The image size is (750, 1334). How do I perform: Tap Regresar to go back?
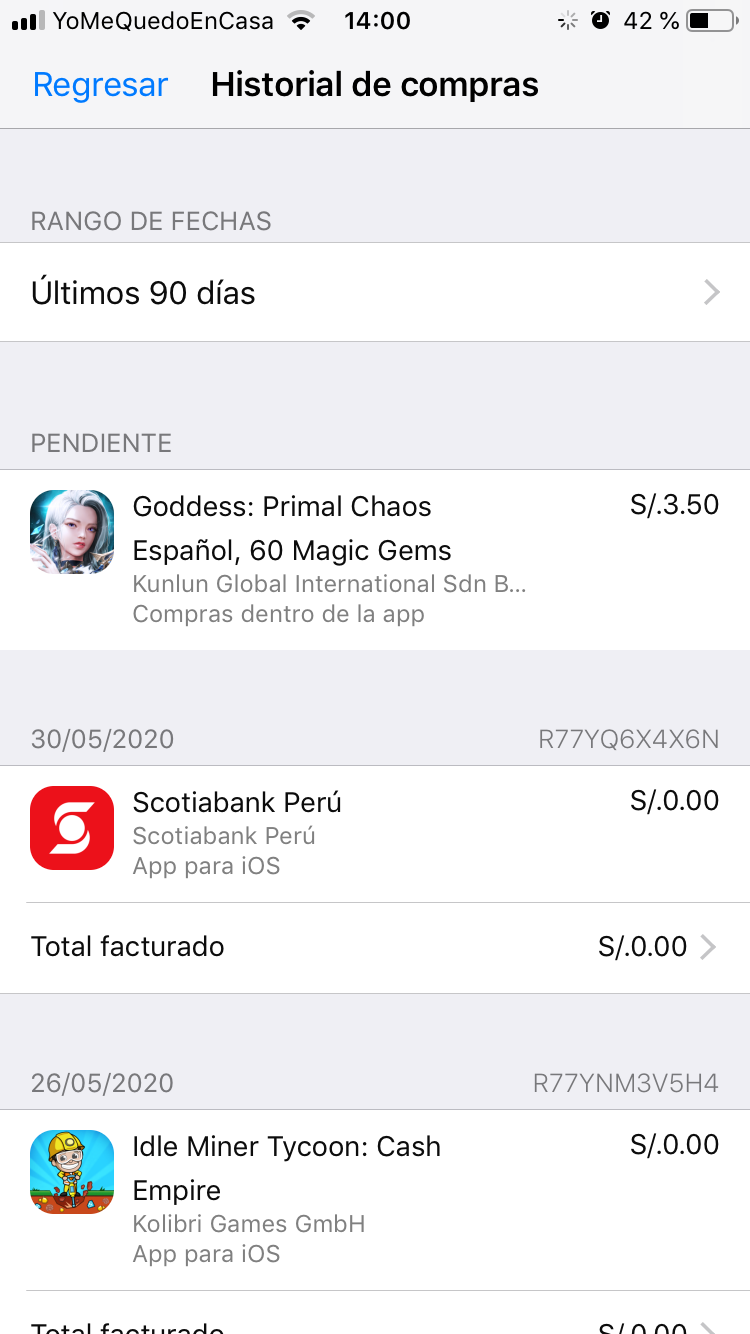[x=100, y=85]
